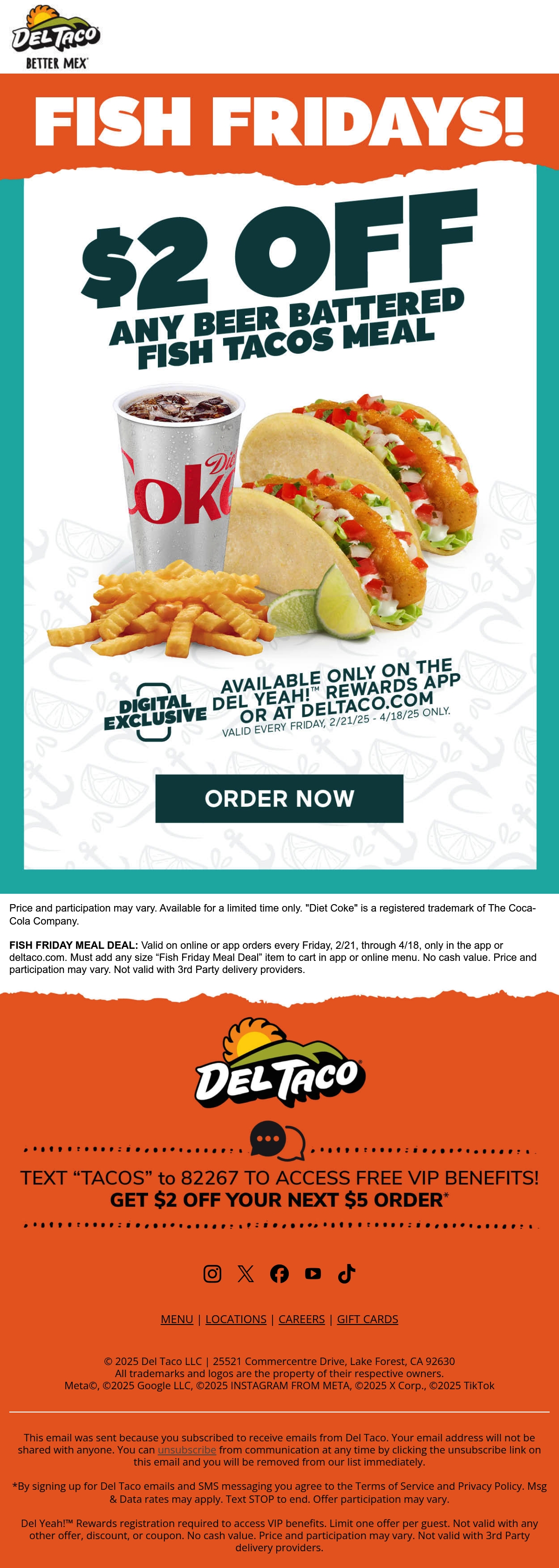Open Del Taco's TikTok profile
Viewport: 559px width, 1568px height.
pos(347,1273)
